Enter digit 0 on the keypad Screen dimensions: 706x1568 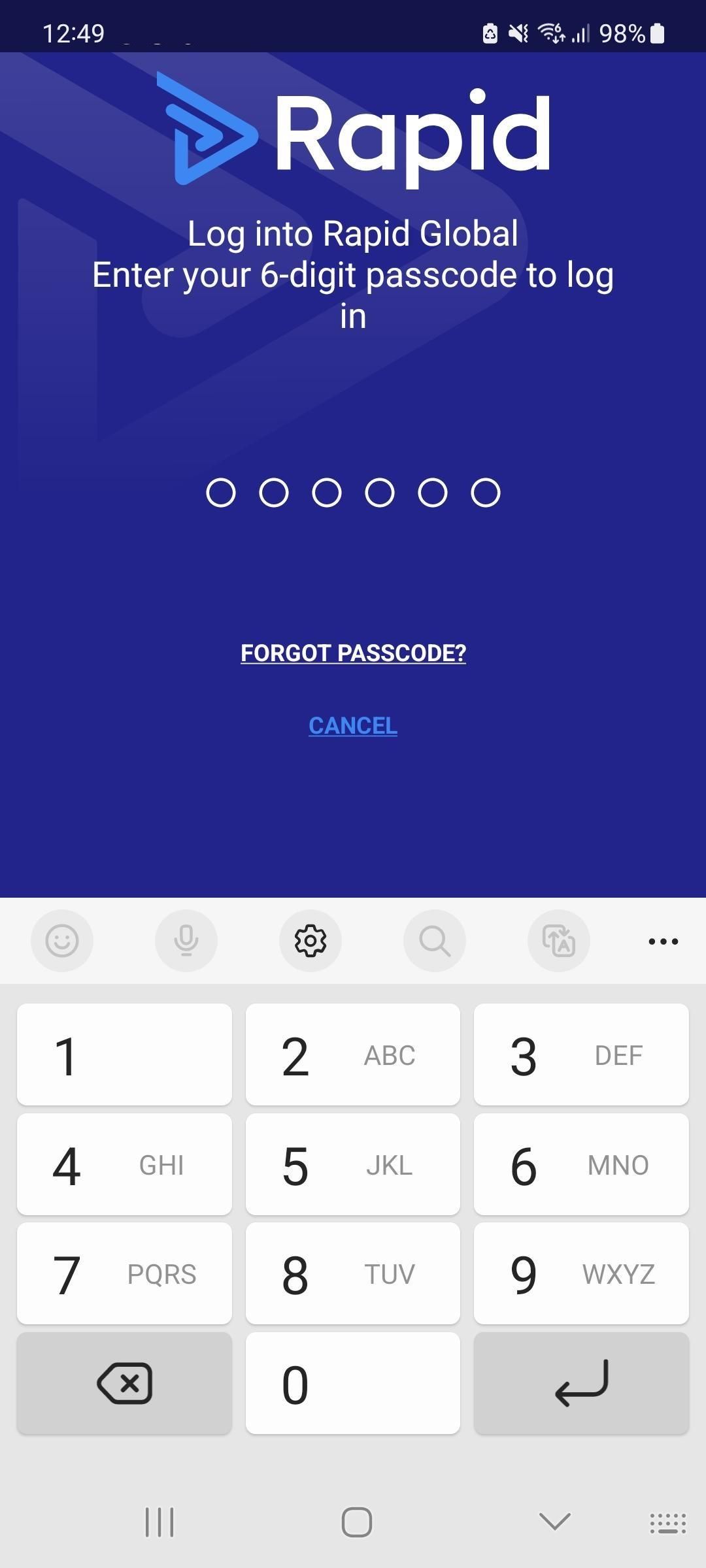point(353,1384)
